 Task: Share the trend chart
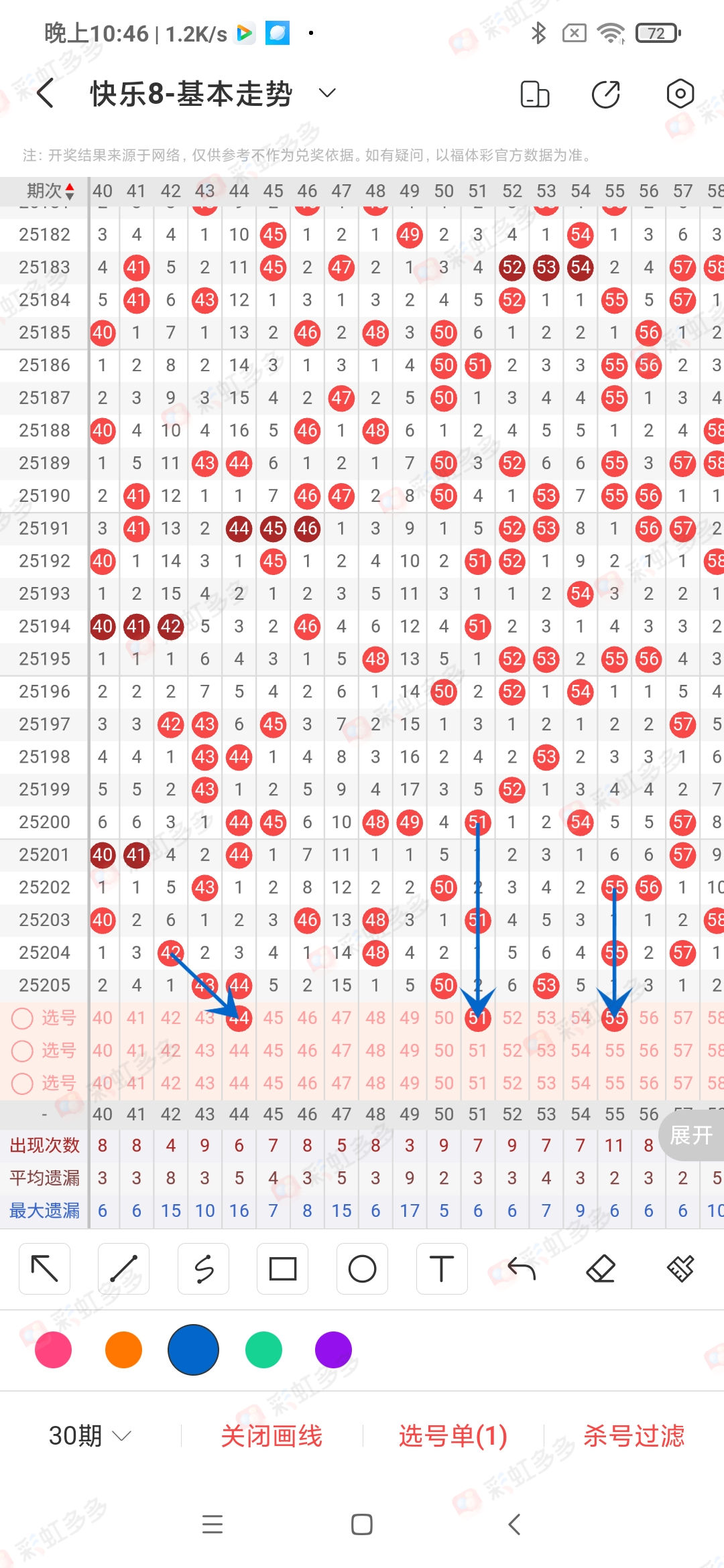(607, 94)
